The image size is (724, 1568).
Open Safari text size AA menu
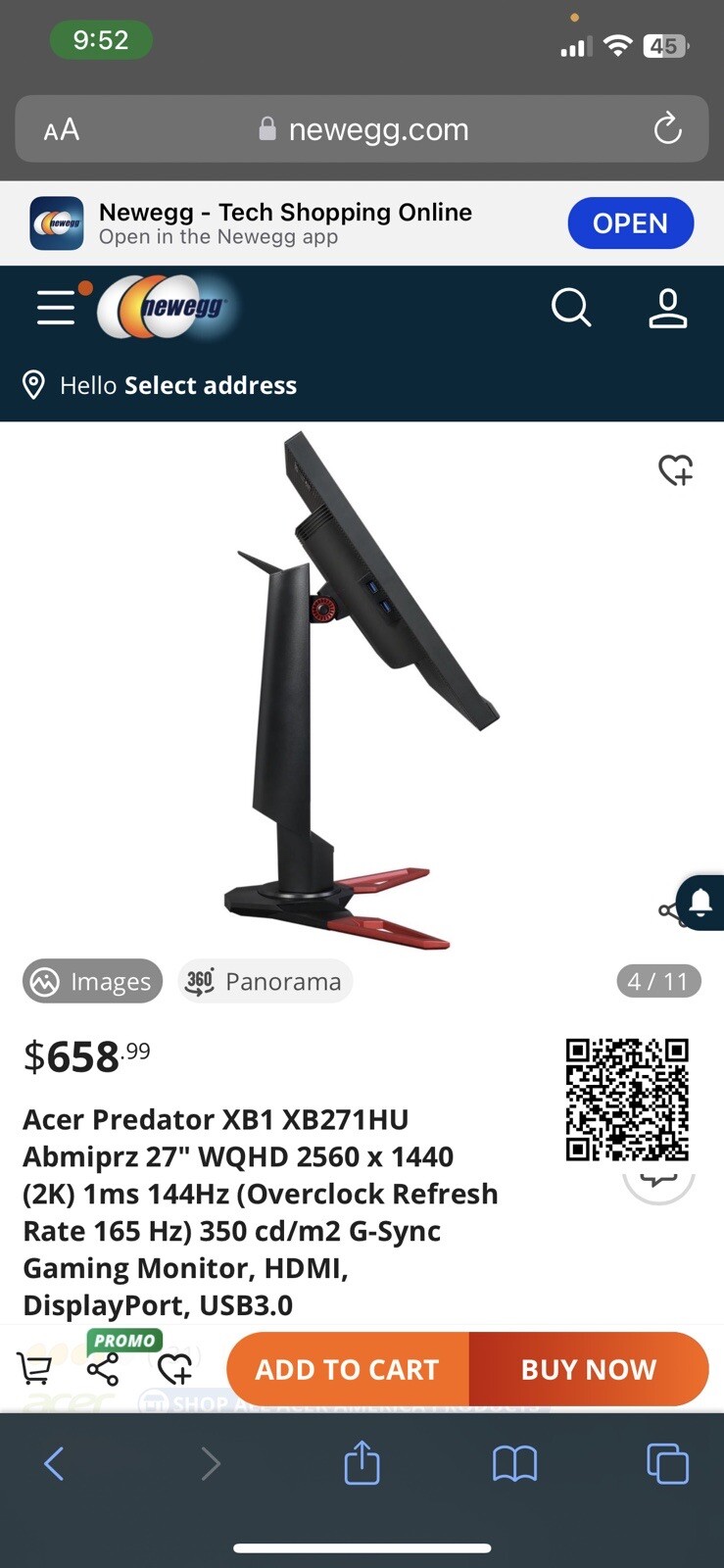pos(61,129)
